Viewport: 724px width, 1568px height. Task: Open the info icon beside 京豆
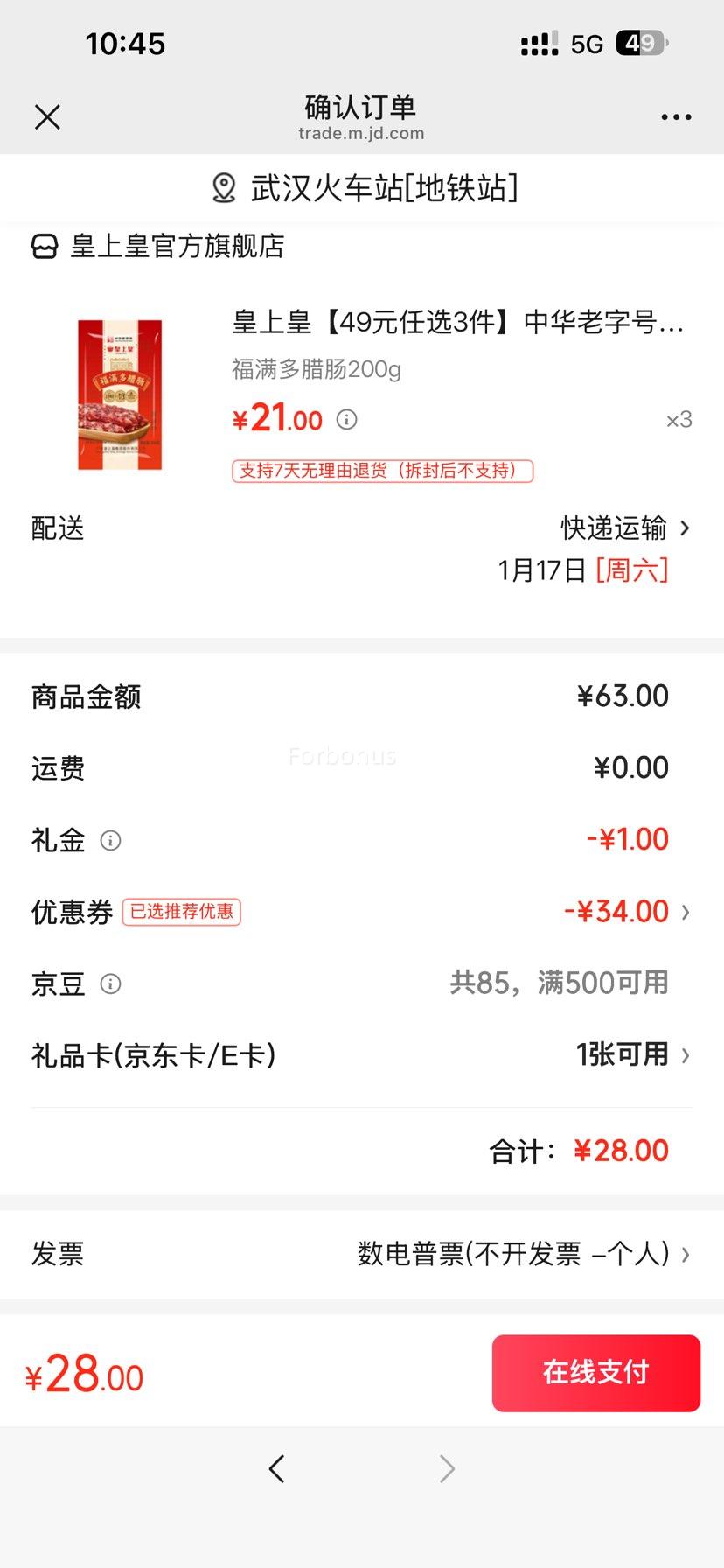[x=110, y=984]
